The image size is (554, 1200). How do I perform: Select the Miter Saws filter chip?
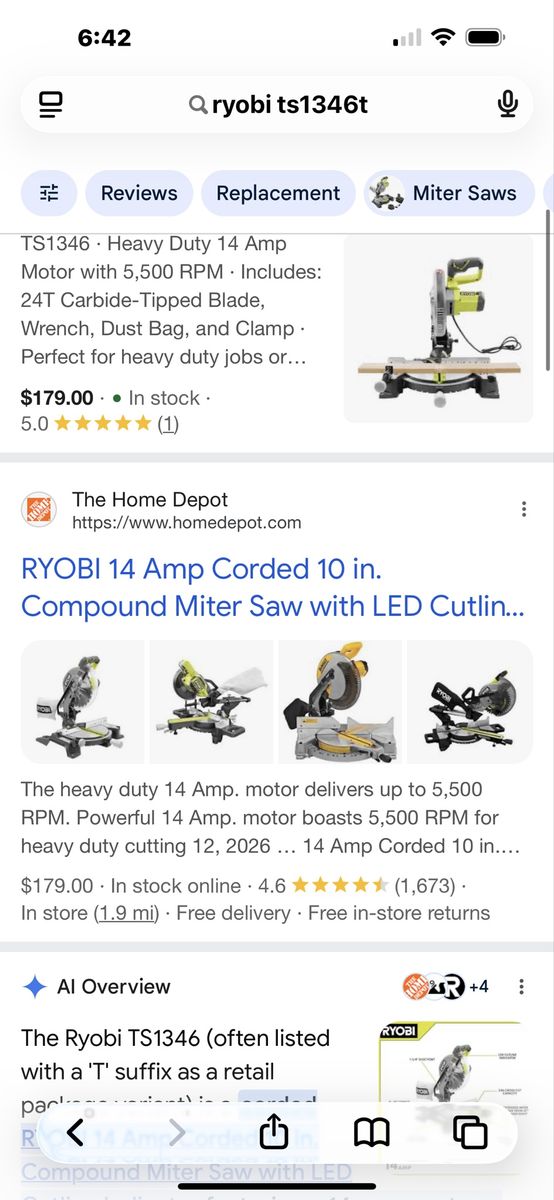pos(448,193)
